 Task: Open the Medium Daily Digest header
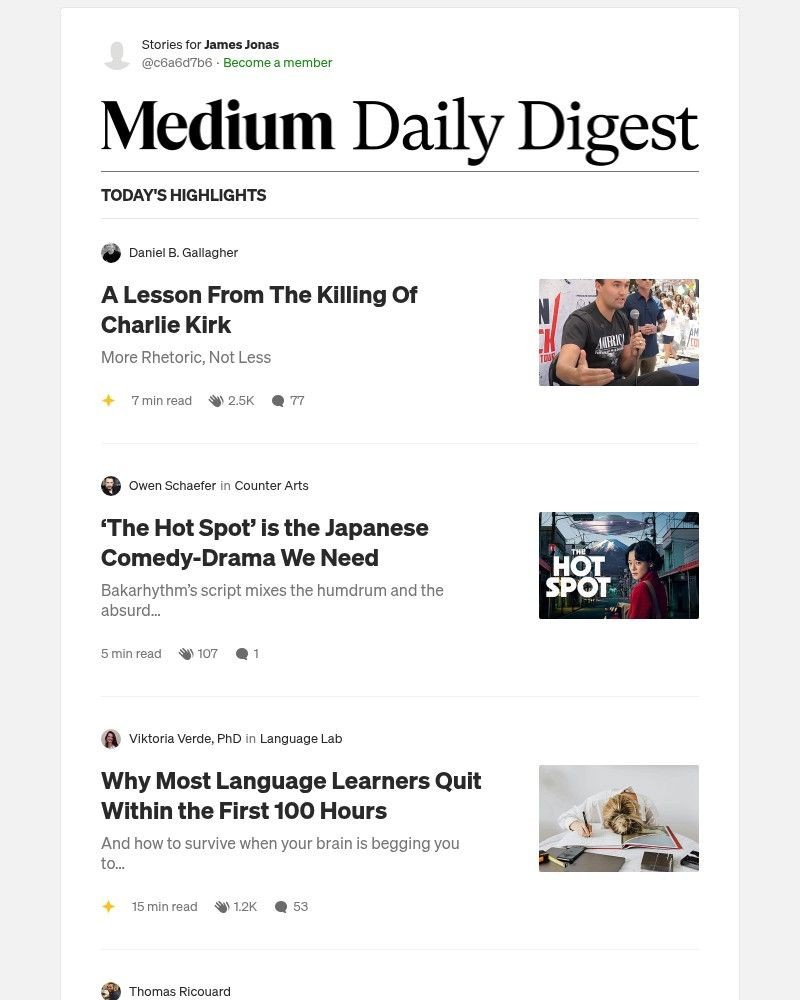pos(399,128)
